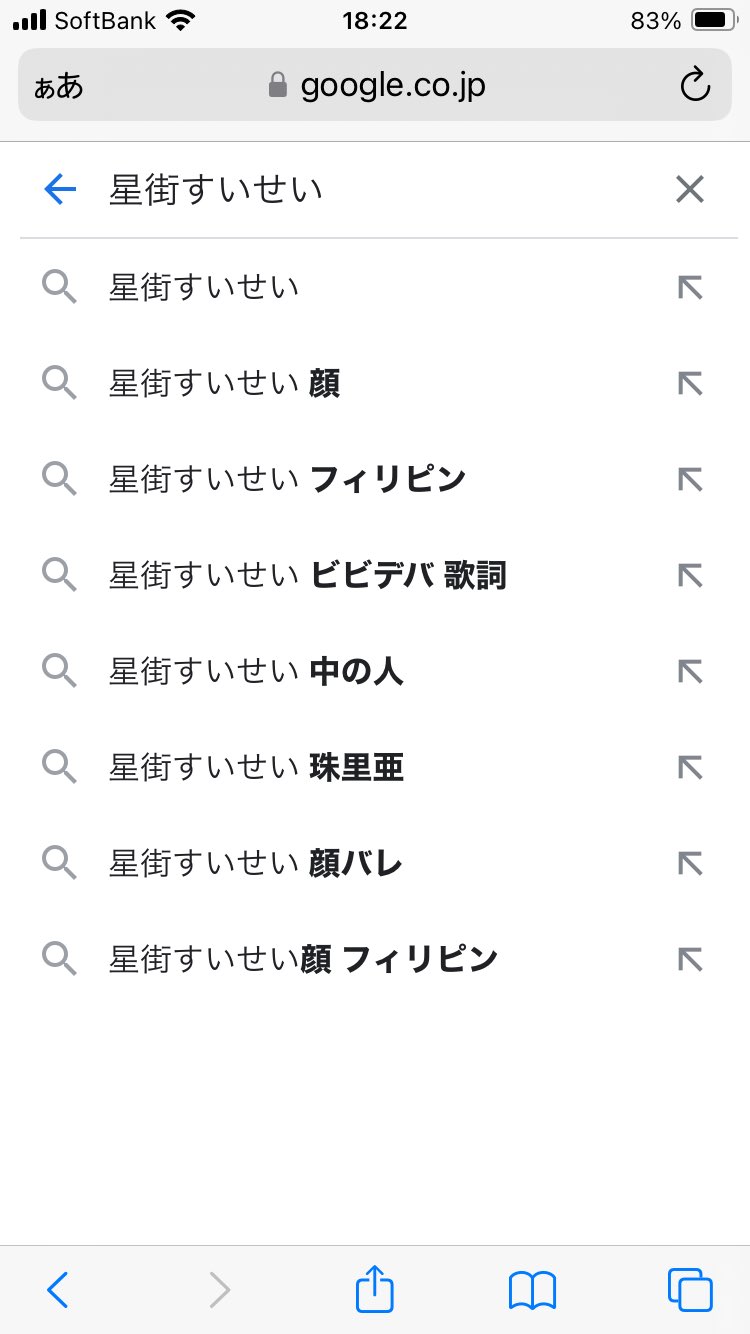Search for 星街すいせい ビビデバ 歌詞
Screen dimensions: 750x1334
308,575
